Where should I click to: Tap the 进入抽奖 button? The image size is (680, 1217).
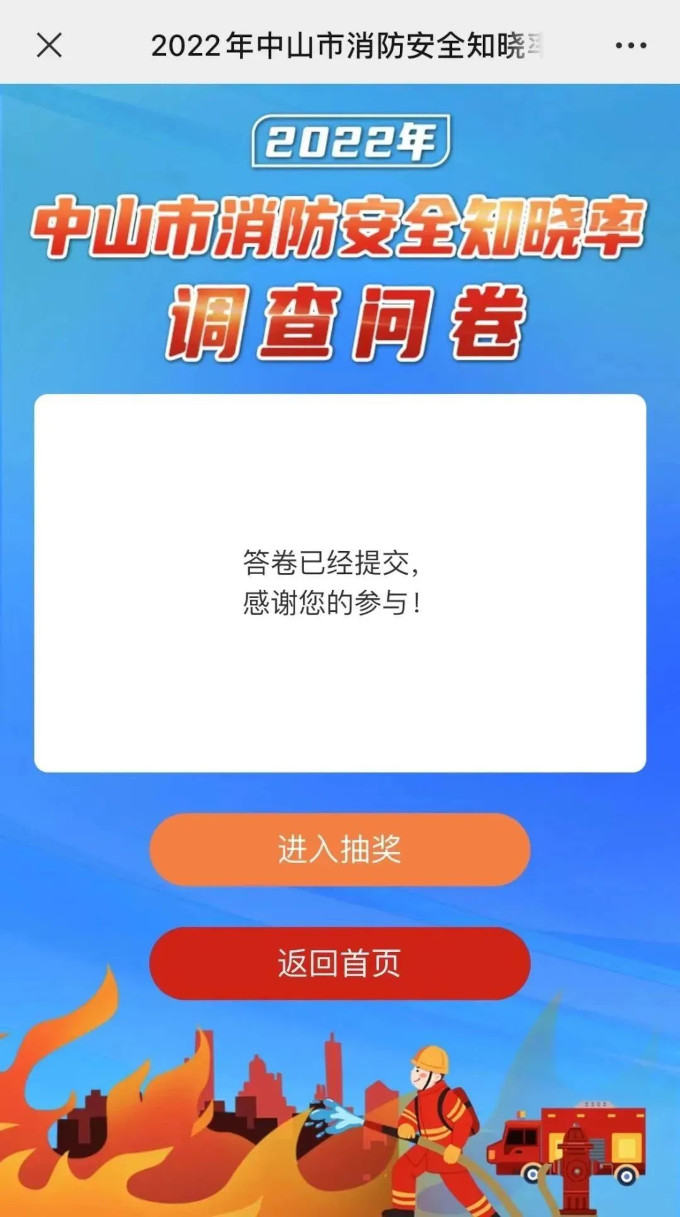point(339,850)
